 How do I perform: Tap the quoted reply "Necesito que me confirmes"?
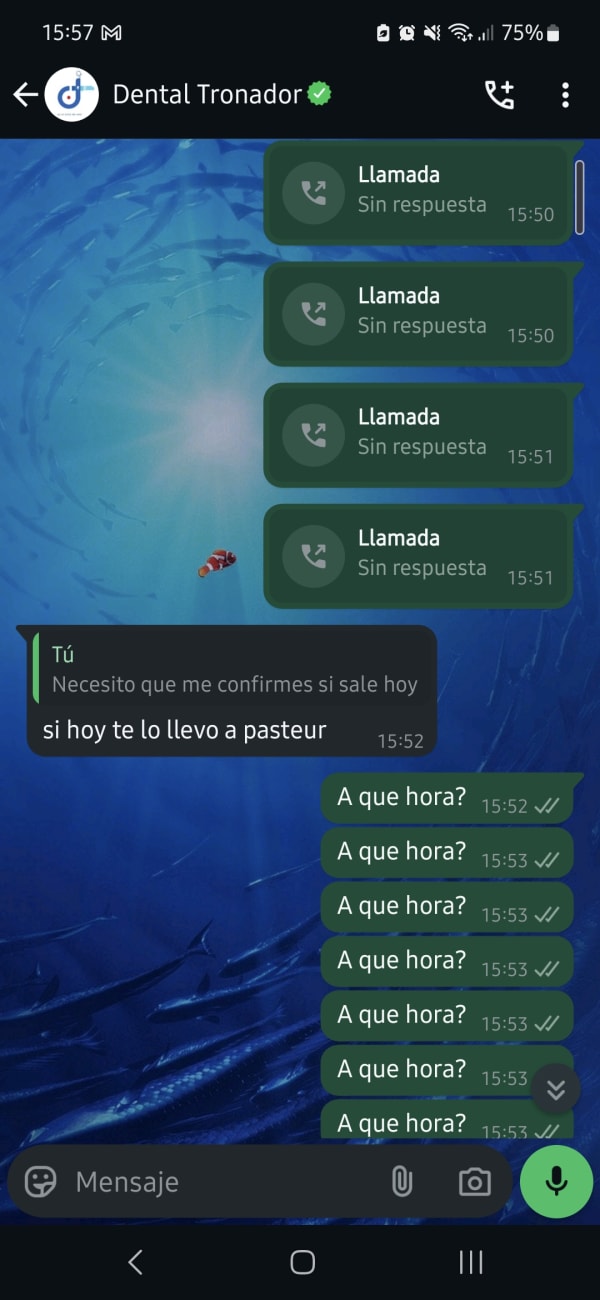pyautogui.click(x=232, y=671)
